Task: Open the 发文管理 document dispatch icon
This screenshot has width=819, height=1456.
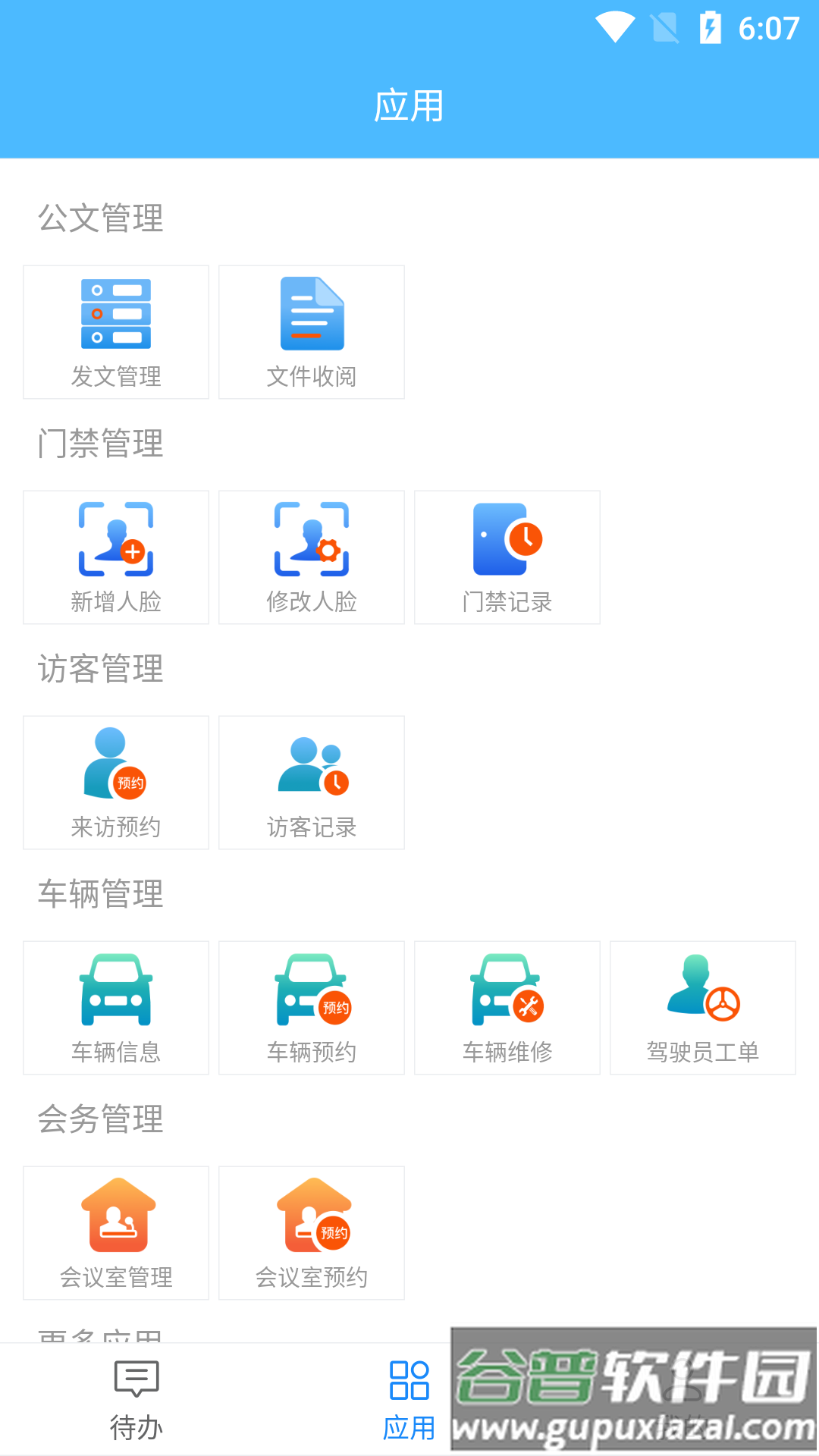Action: point(115,331)
